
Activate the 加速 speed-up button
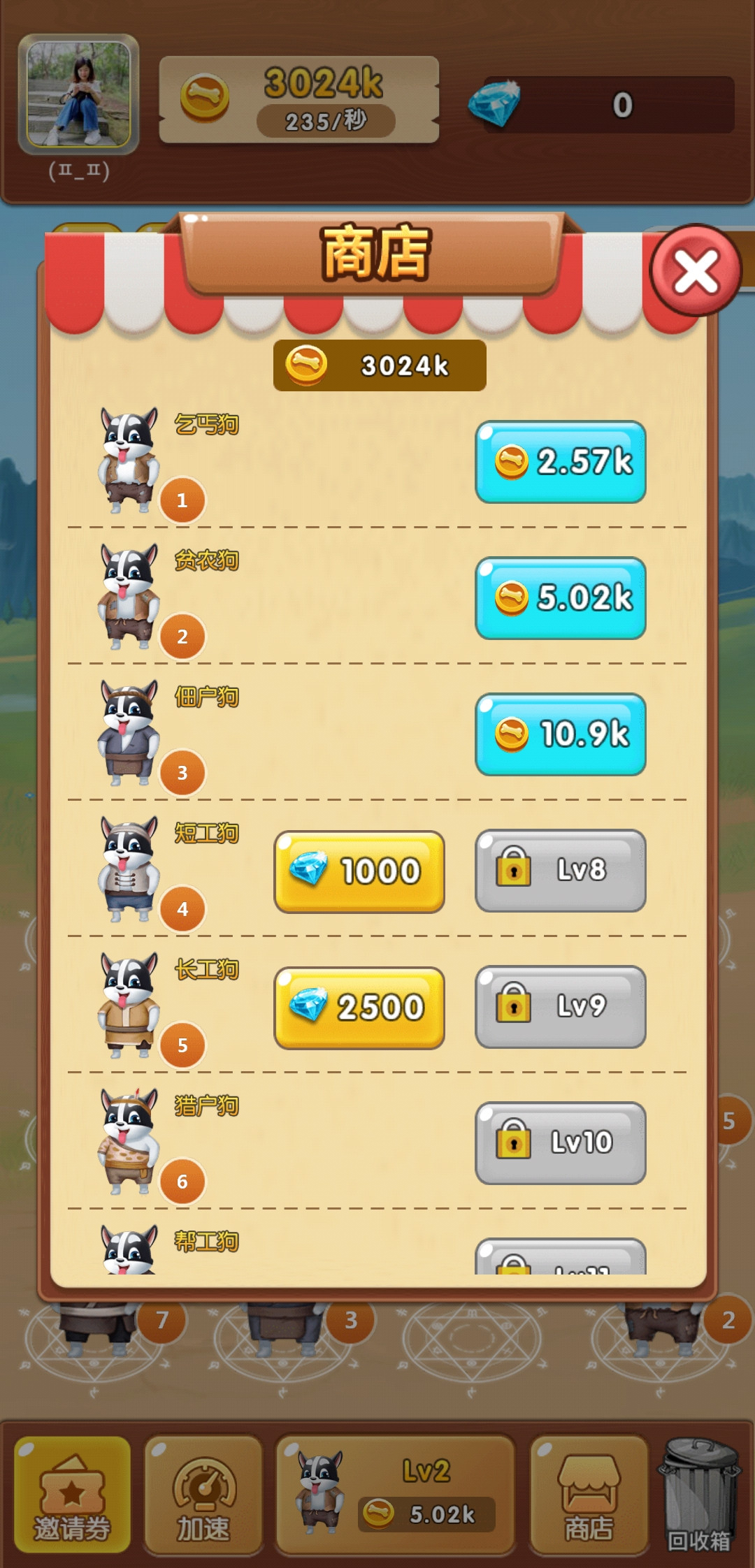click(203, 1494)
